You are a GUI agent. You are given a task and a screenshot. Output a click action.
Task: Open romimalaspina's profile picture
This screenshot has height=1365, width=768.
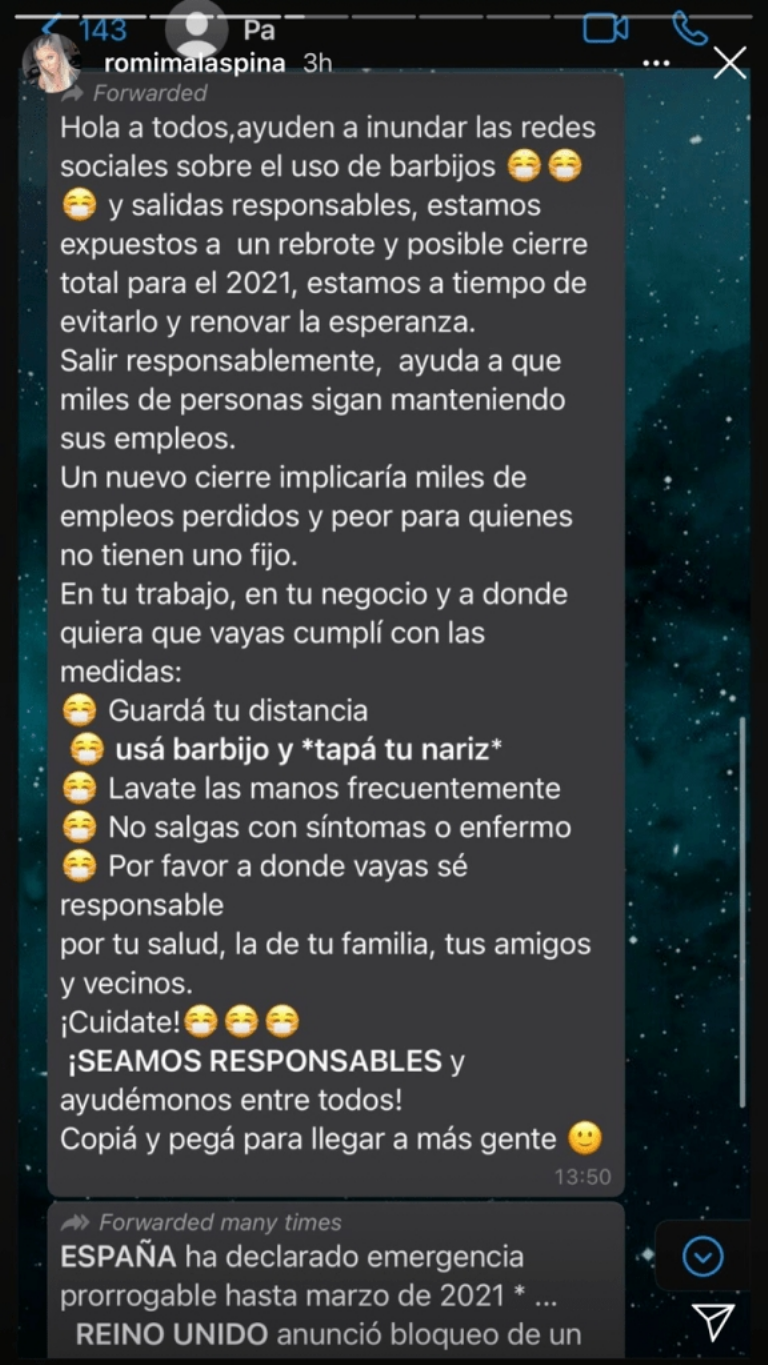[50, 63]
